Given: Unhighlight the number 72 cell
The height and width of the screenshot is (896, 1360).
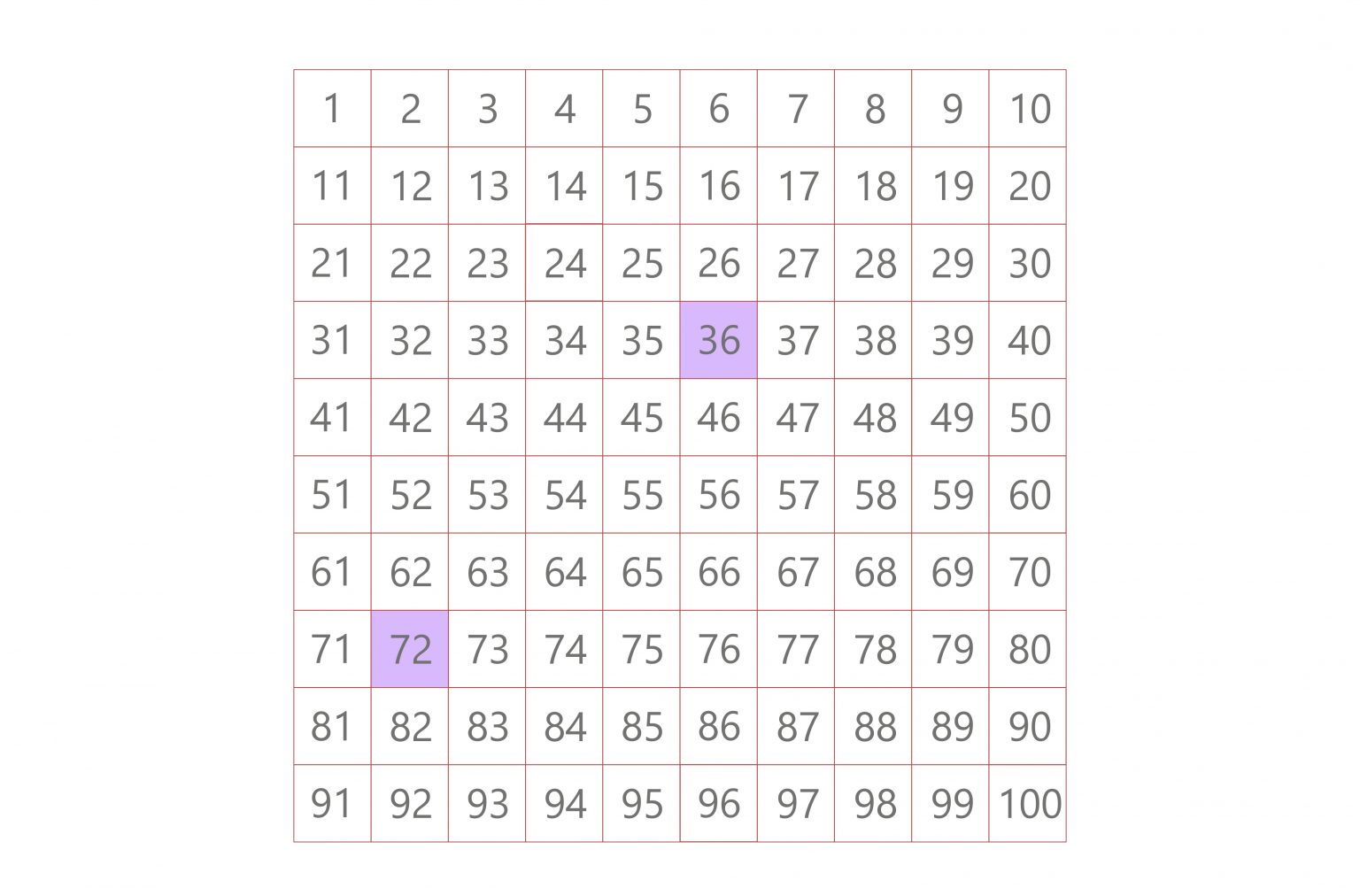Looking at the screenshot, I should pyautogui.click(x=409, y=649).
